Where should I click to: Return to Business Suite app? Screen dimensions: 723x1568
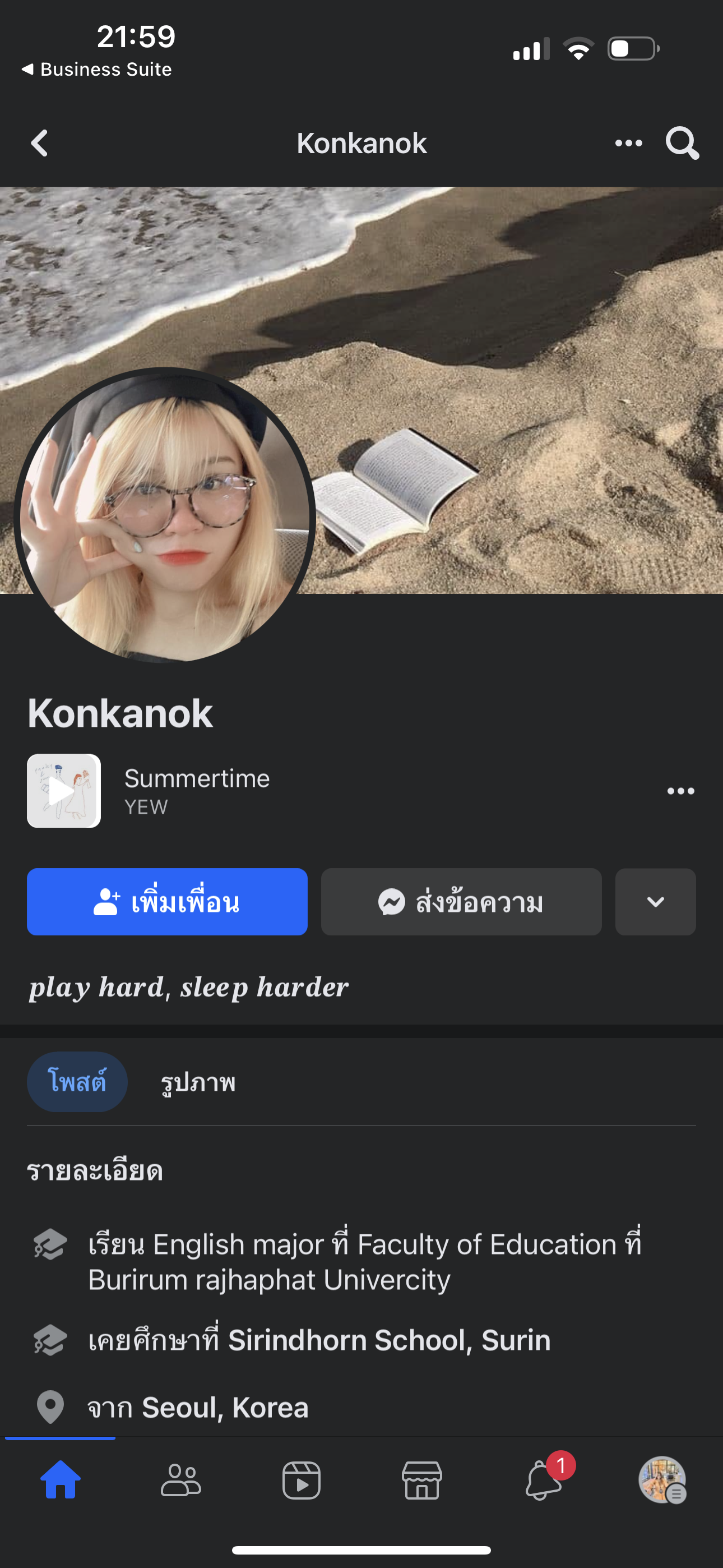[96, 70]
